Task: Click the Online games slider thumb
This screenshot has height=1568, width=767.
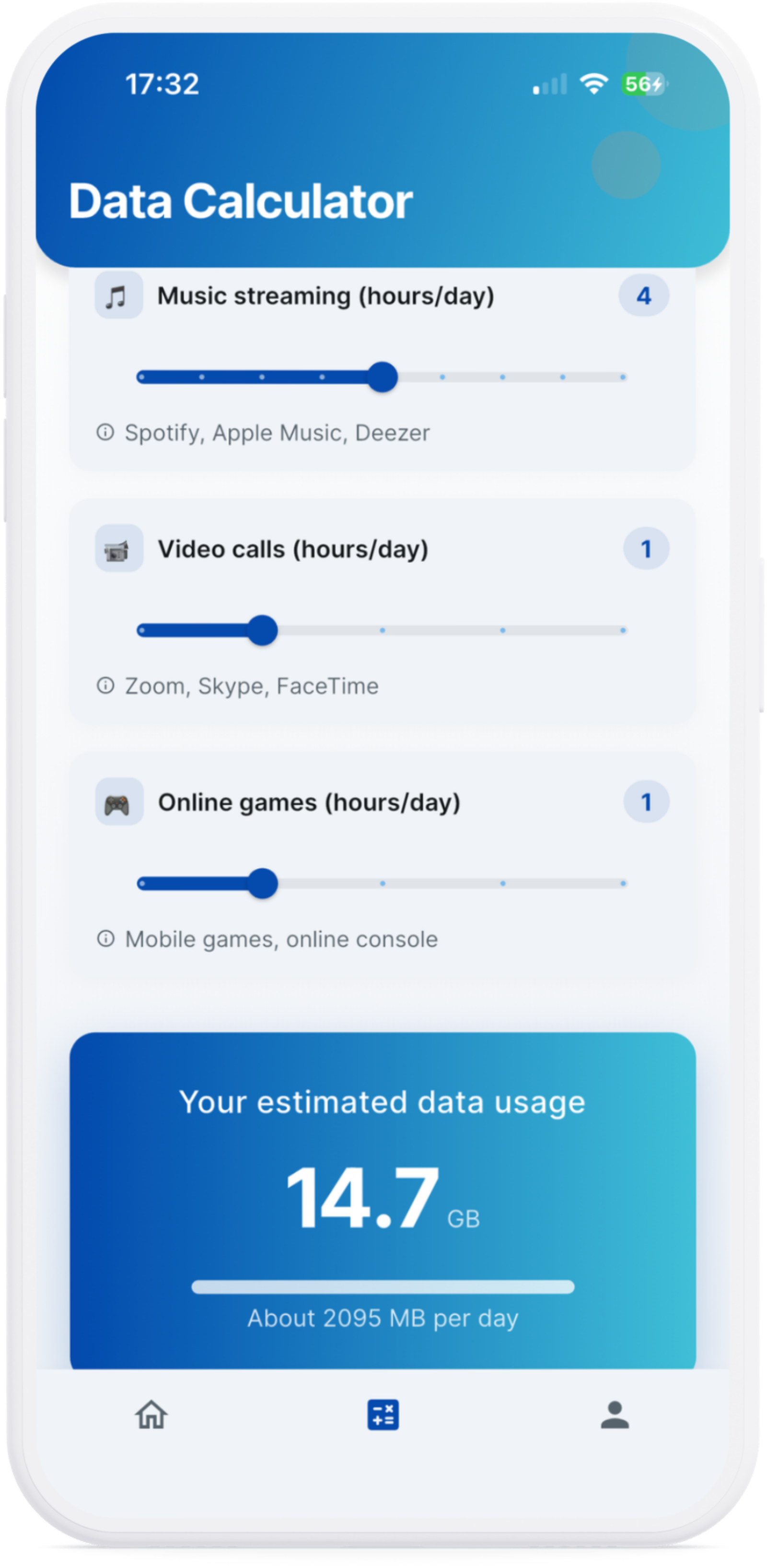Action: [x=262, y=883]
